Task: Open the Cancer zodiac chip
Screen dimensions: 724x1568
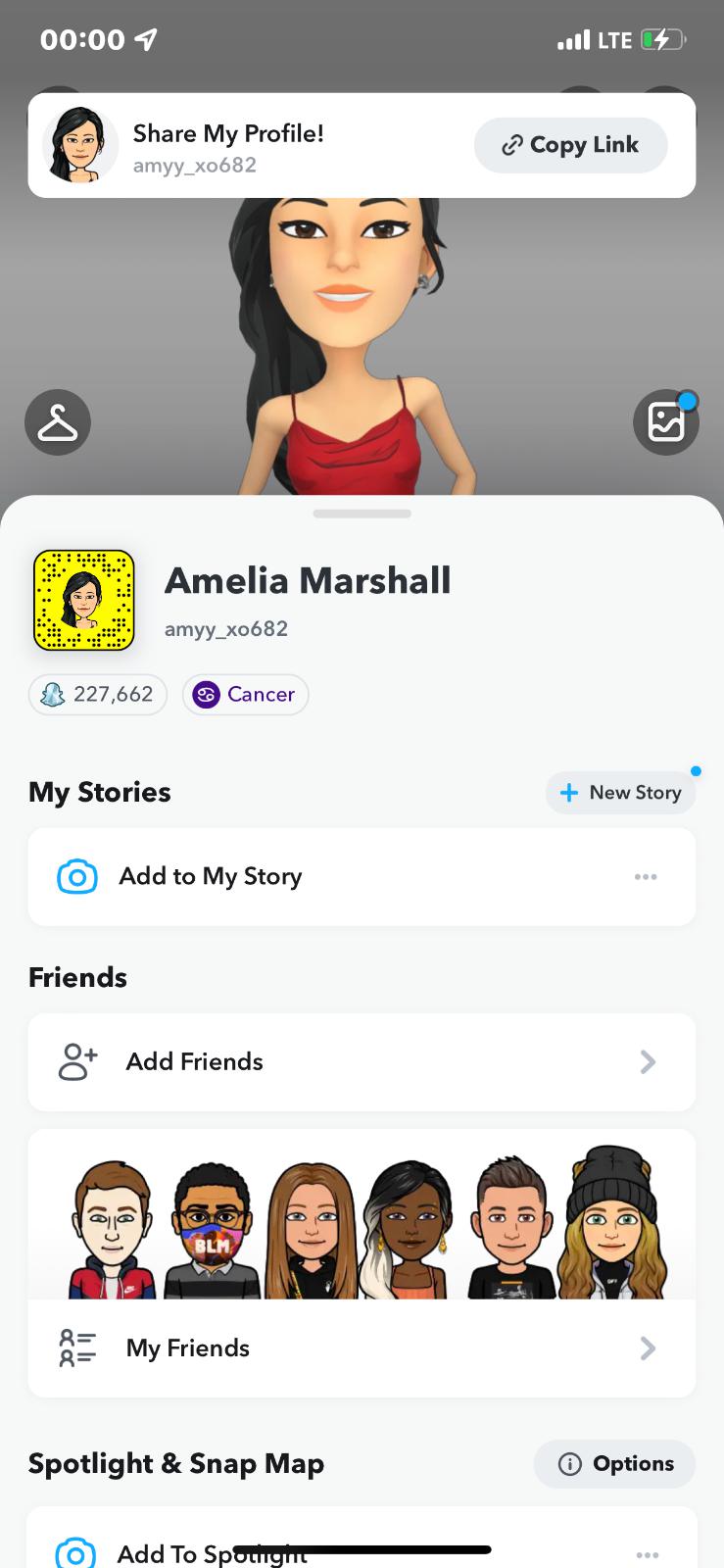Action: (245, 695)
